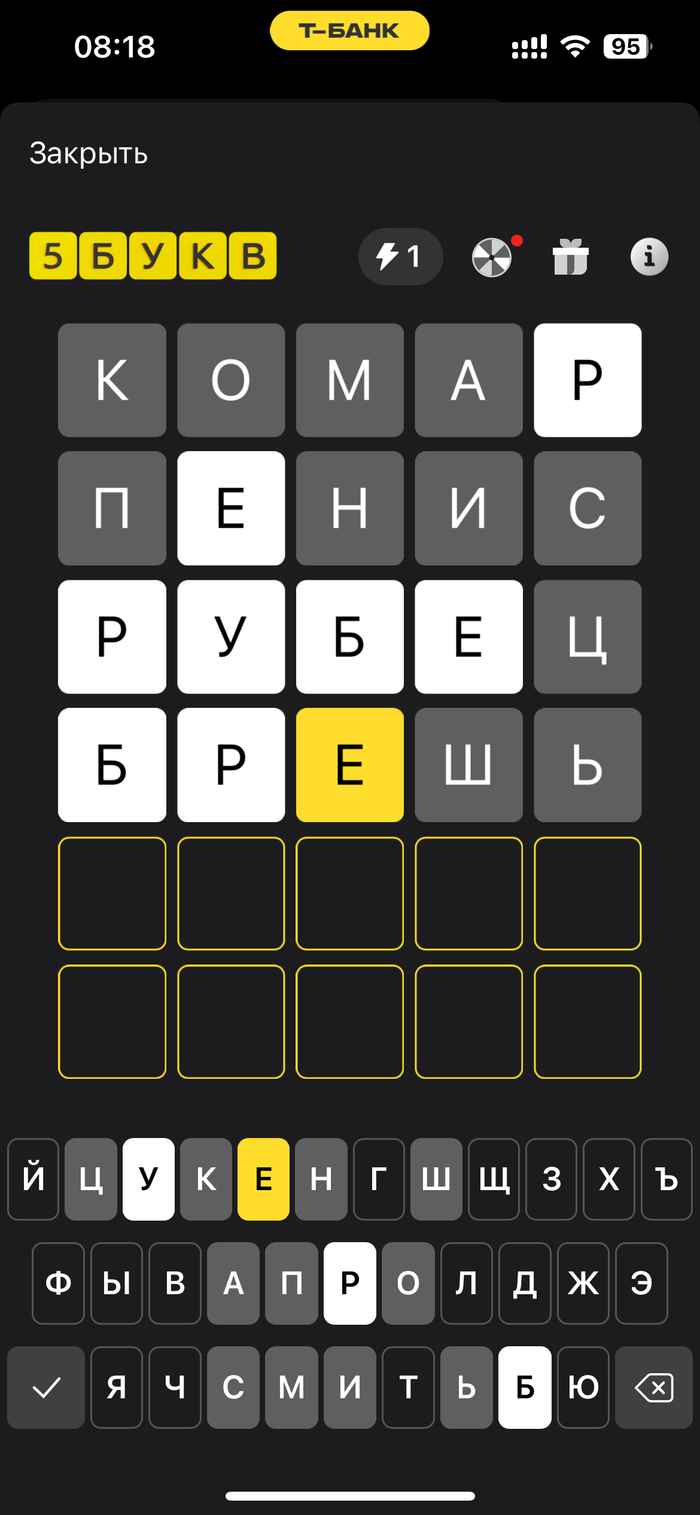Screen dimensions: 700x1515
Task: Select the white Р key
Action: click(350, 1283)
